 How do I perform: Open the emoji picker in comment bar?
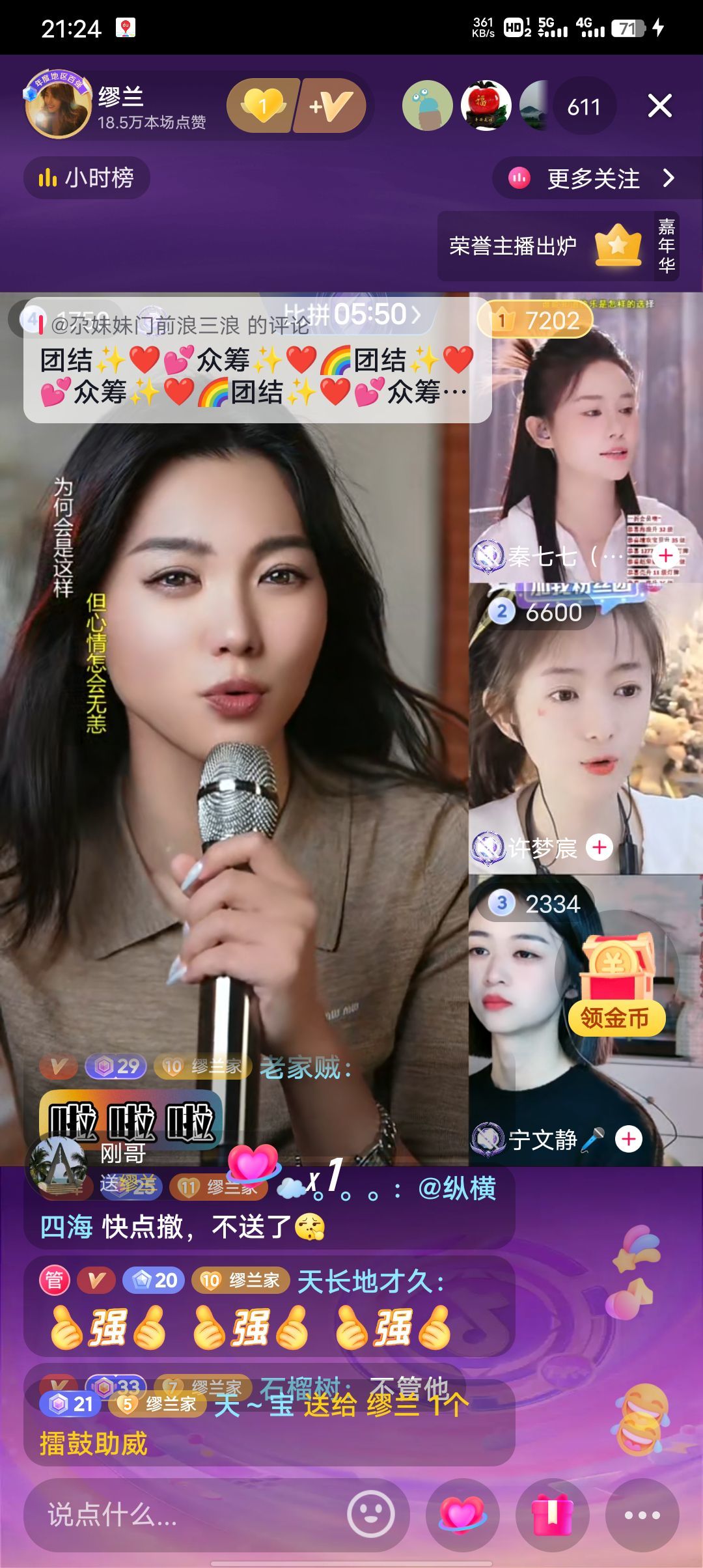[370, 1515]
